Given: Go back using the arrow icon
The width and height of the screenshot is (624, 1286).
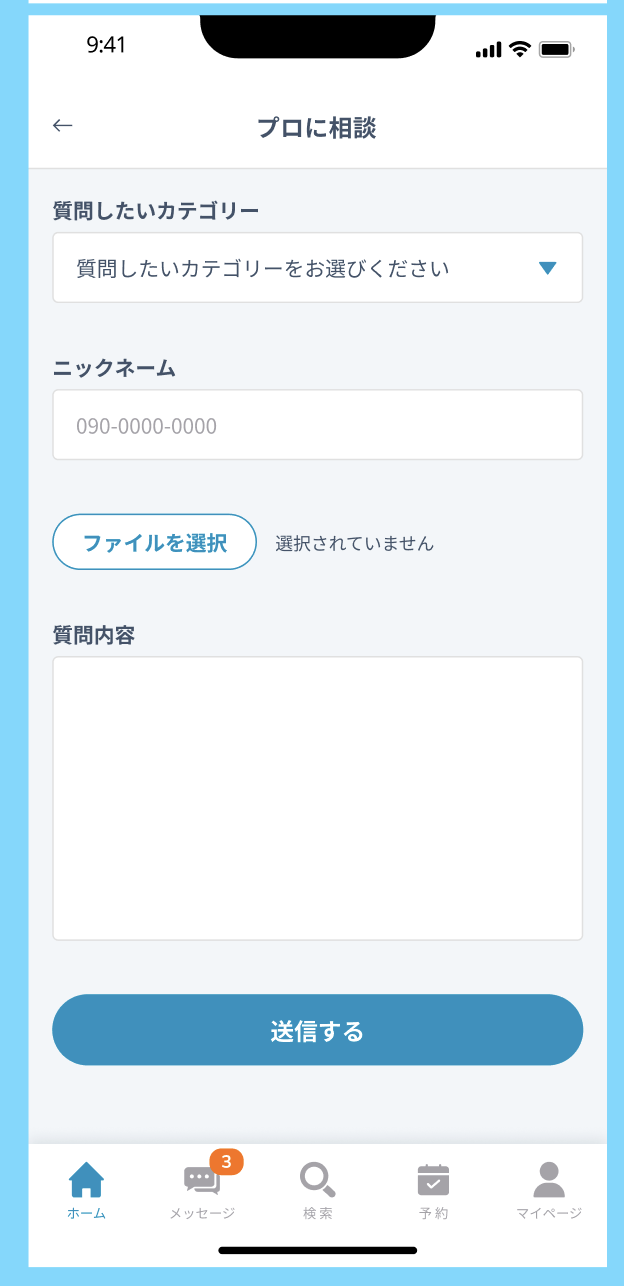Looking at the screenshot, I should (x=63, y=126).
